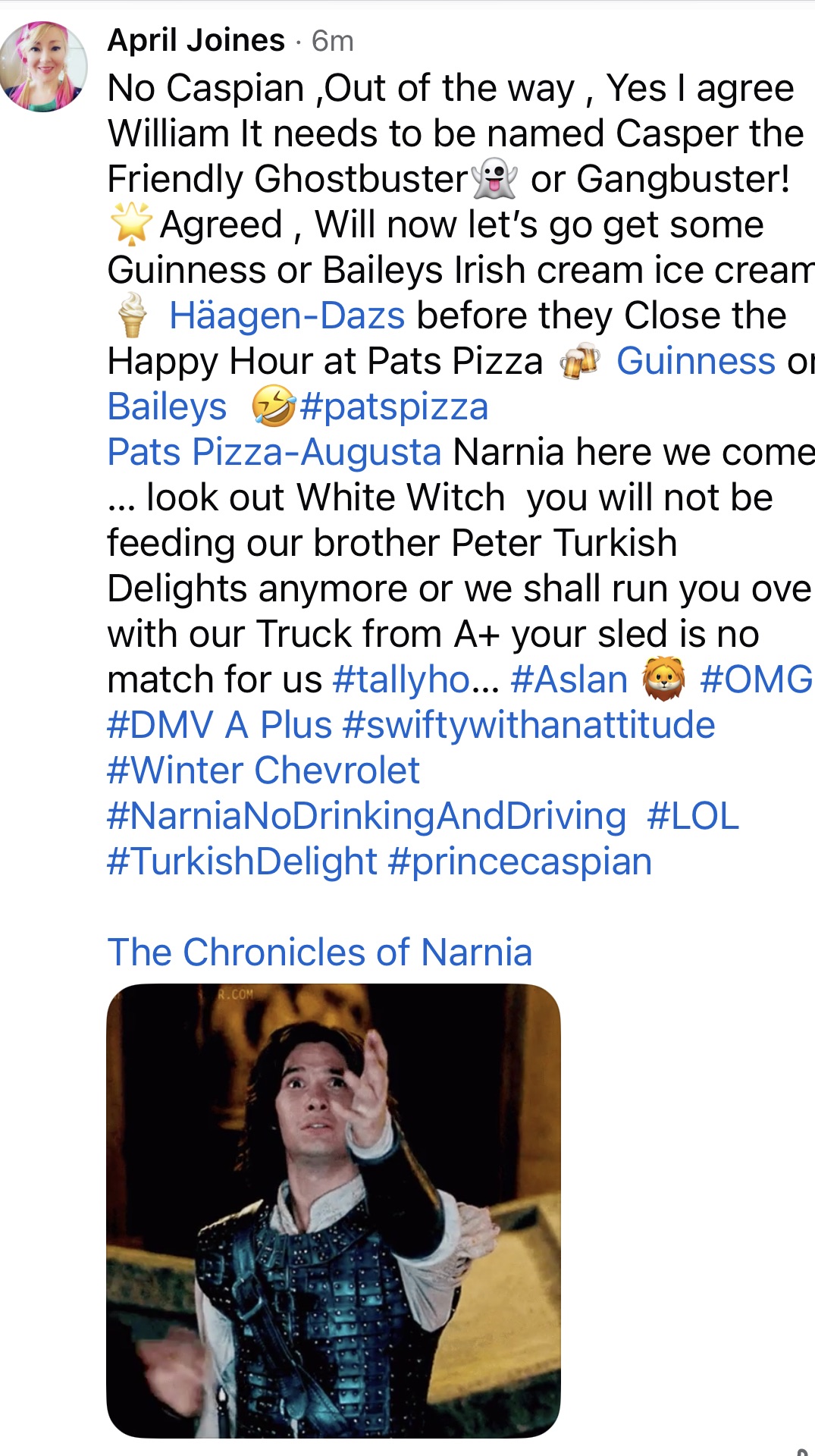Open April Joines' profile name link
Screen dimensions: 815x1456
196,40
